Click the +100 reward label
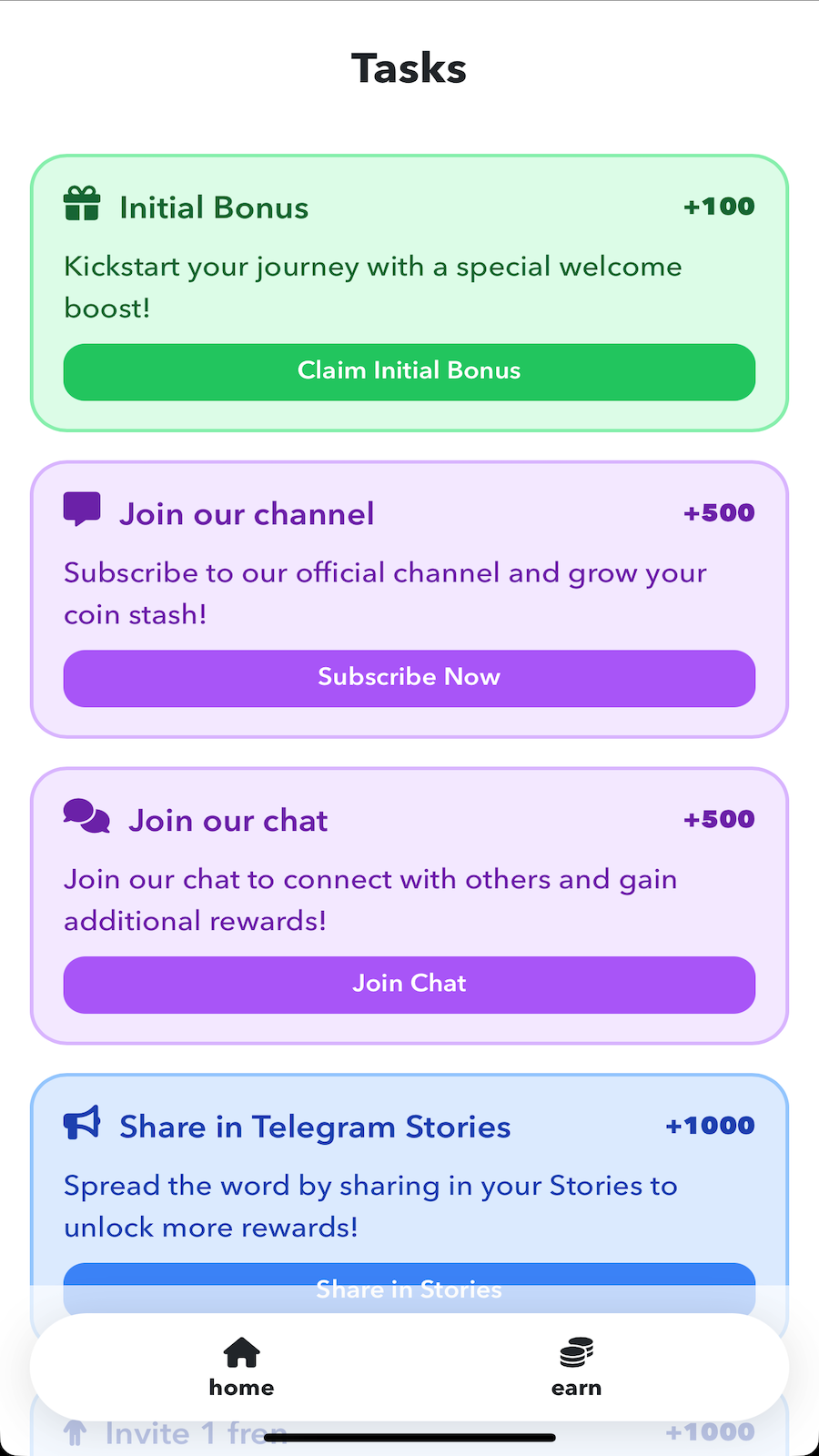The height and width of the screenshot is (1456, 819). coord(719,206)
